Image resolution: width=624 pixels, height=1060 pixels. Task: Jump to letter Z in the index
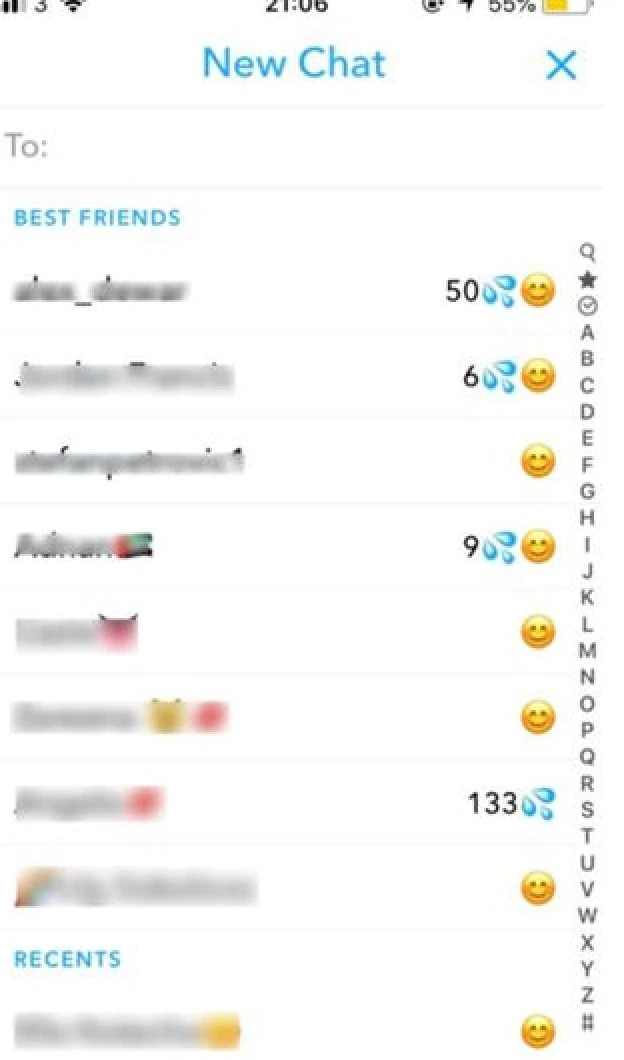click(x=587, y=995)
